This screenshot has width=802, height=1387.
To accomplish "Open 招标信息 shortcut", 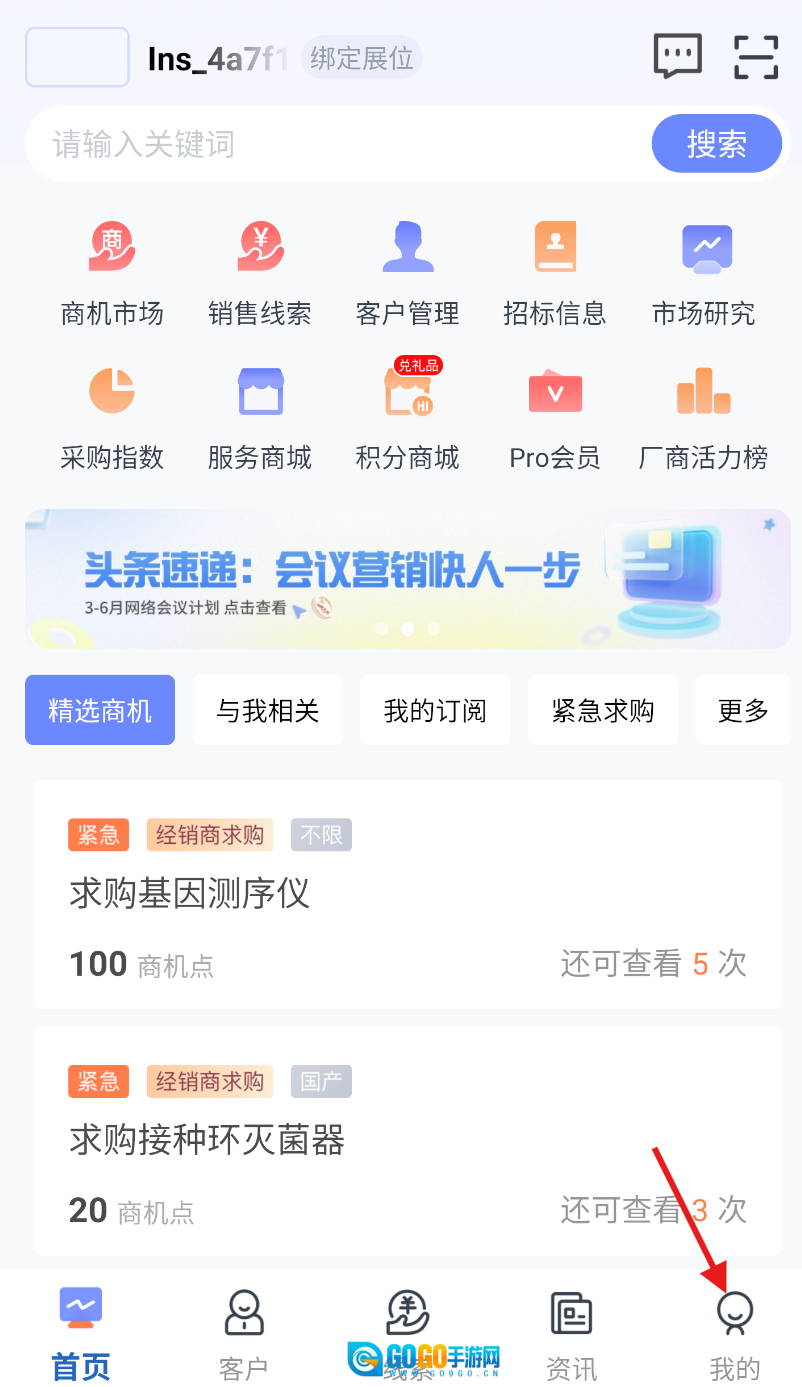I will pyautogui.click(x=555, y=272).
